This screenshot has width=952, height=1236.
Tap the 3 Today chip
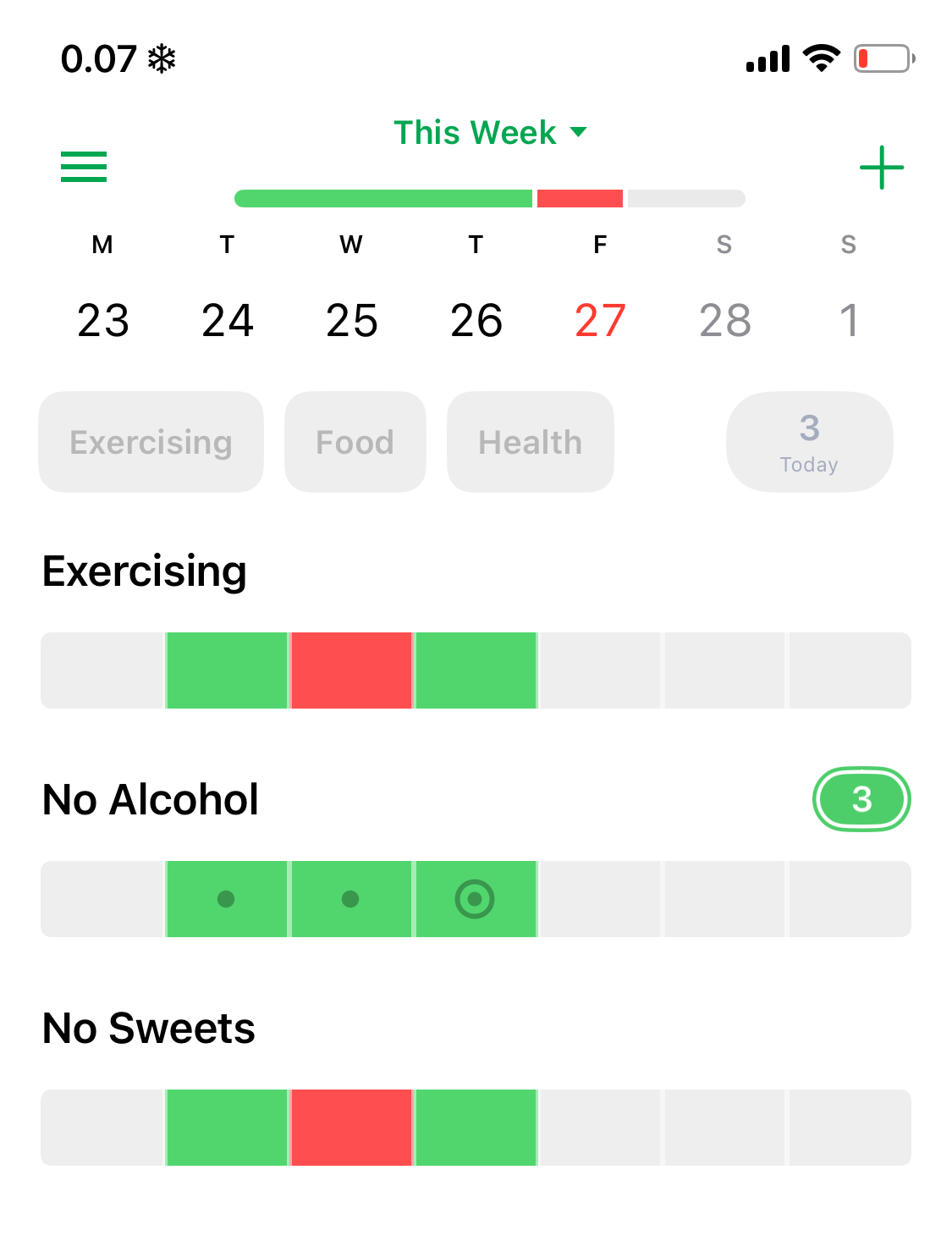[x=809, y=442]
